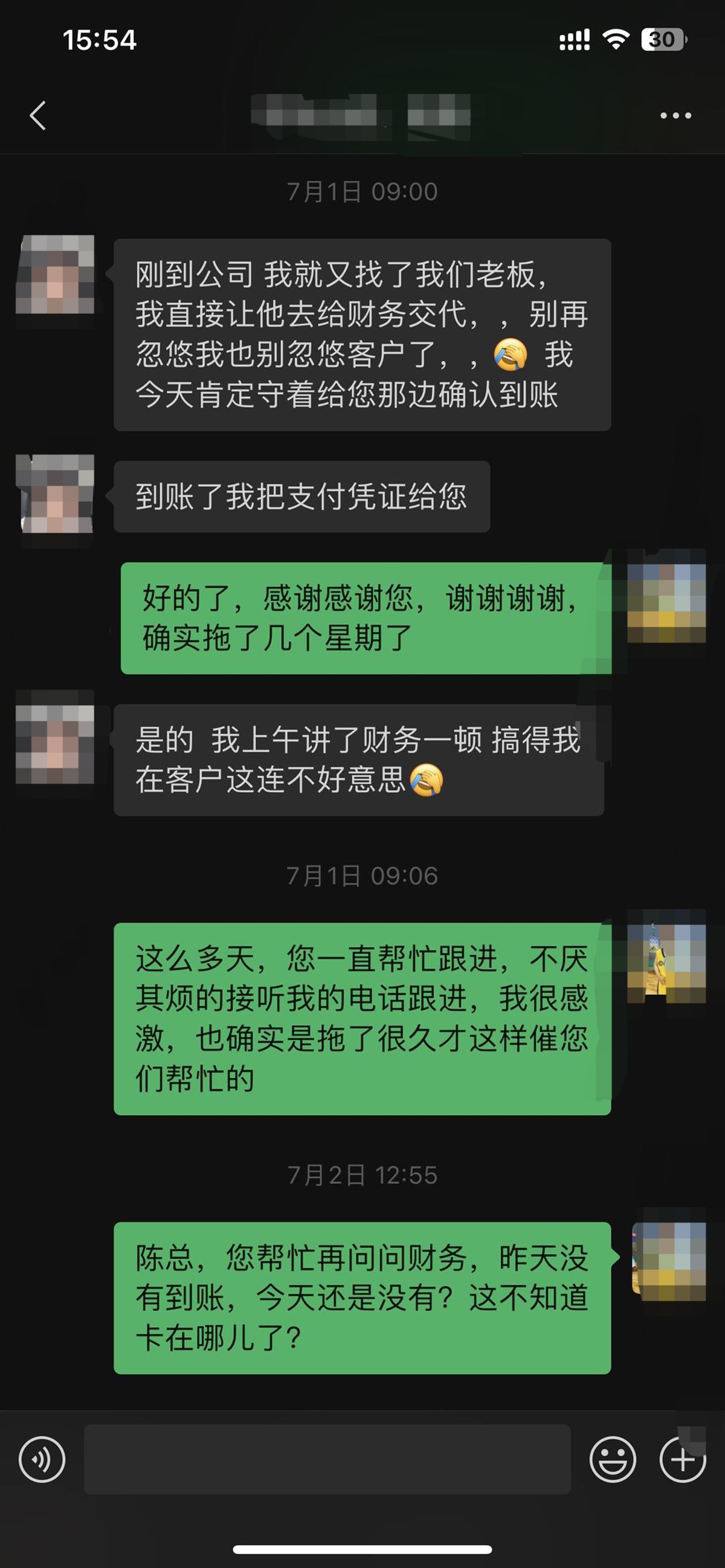The image size is (725, 1568).
Task: Go back to the chat list
Action: (38, 115)
